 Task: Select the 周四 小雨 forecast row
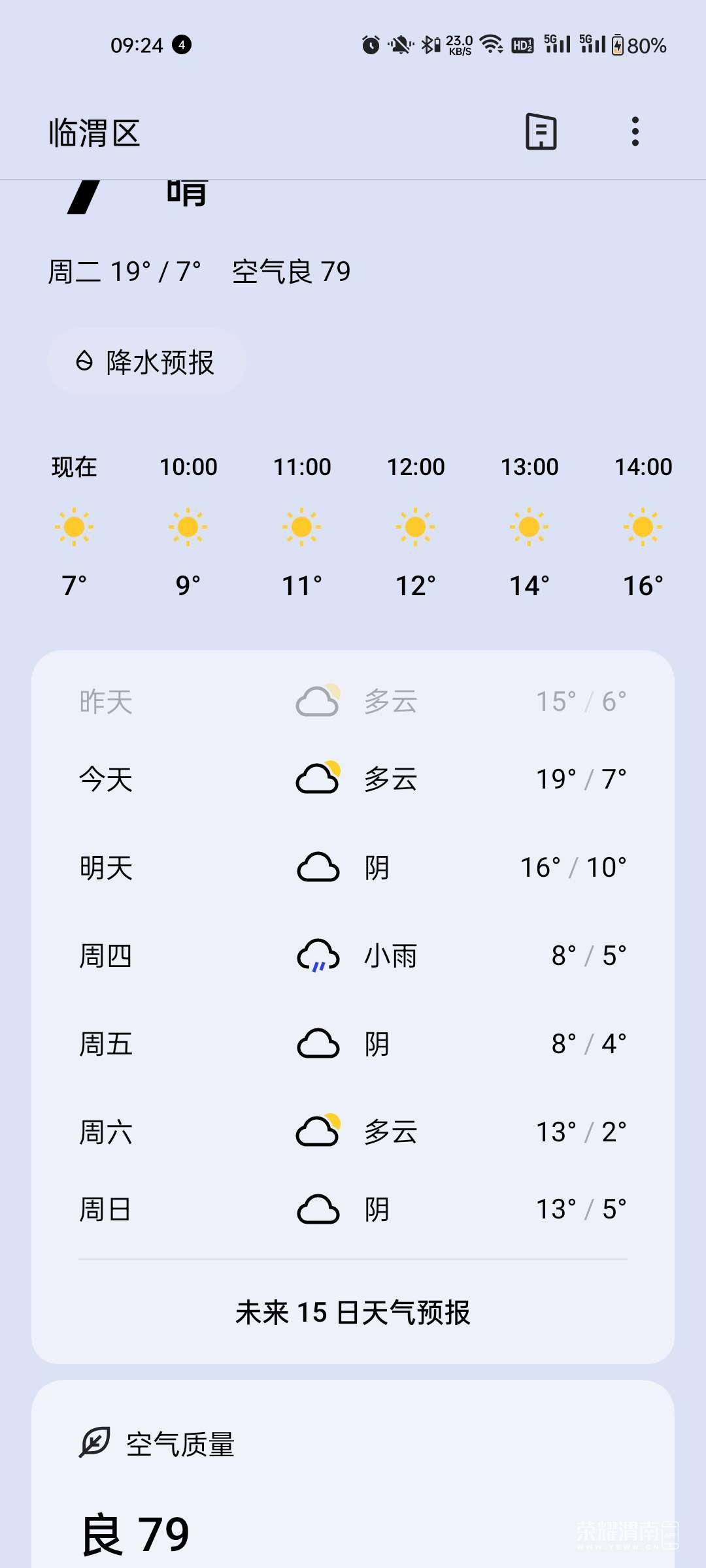coord(353,956)
